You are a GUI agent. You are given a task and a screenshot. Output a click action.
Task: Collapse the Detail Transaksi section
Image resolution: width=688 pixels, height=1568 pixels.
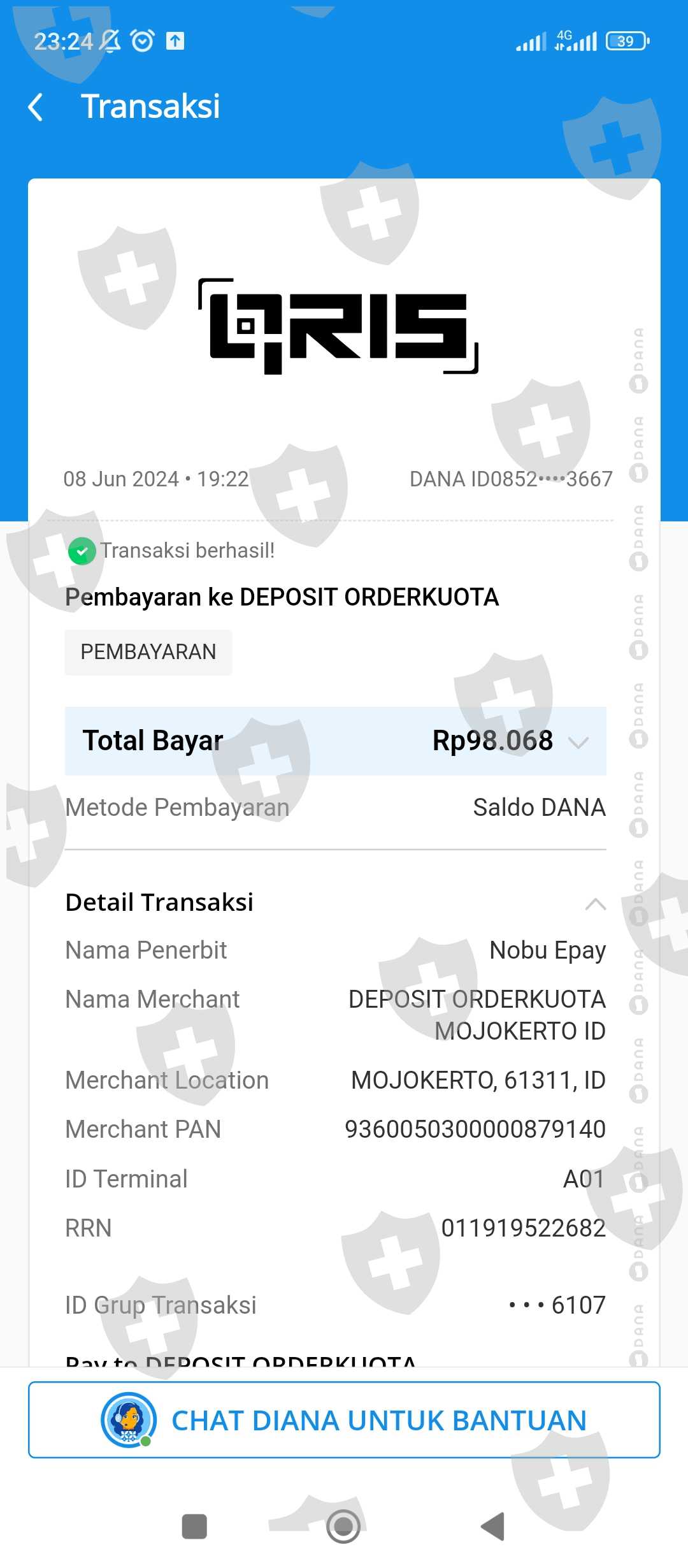(x=596, y=904)
